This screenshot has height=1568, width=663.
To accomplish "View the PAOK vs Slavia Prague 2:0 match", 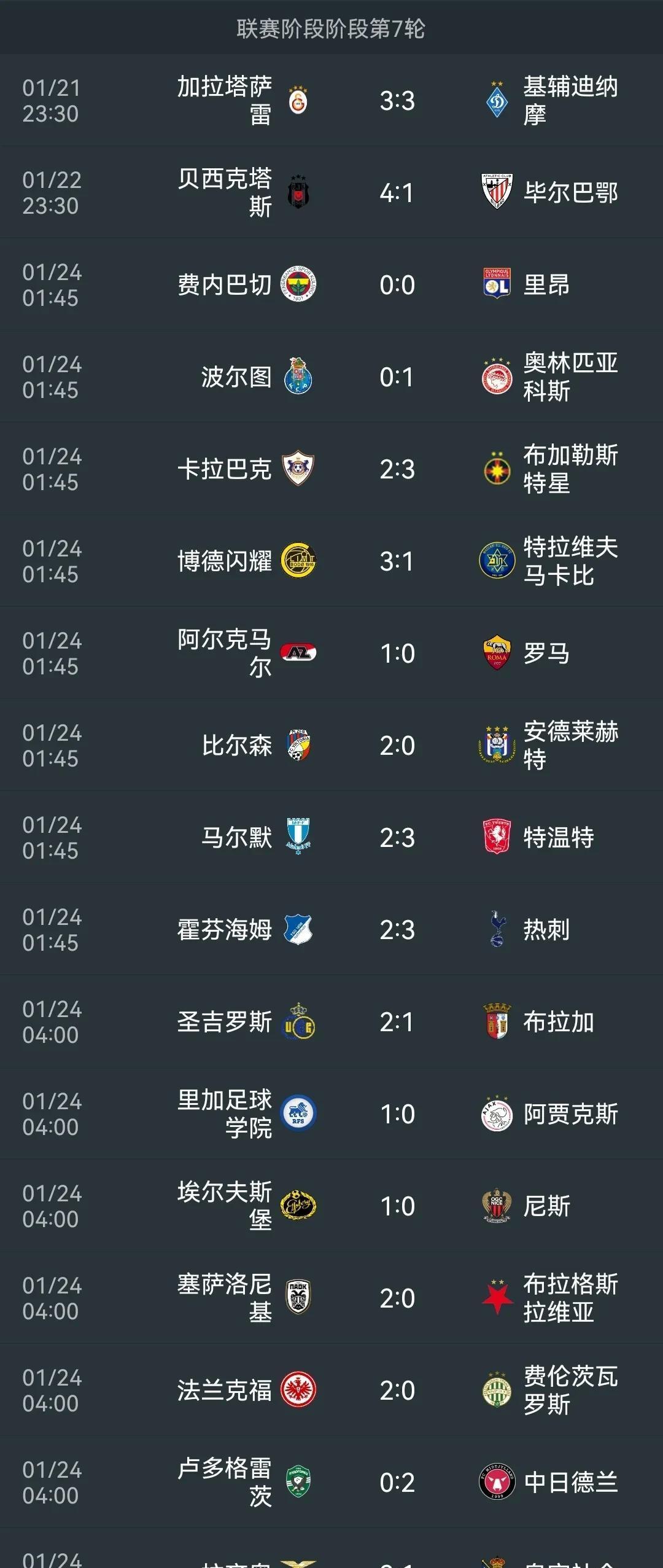I will click(397, 1298).
